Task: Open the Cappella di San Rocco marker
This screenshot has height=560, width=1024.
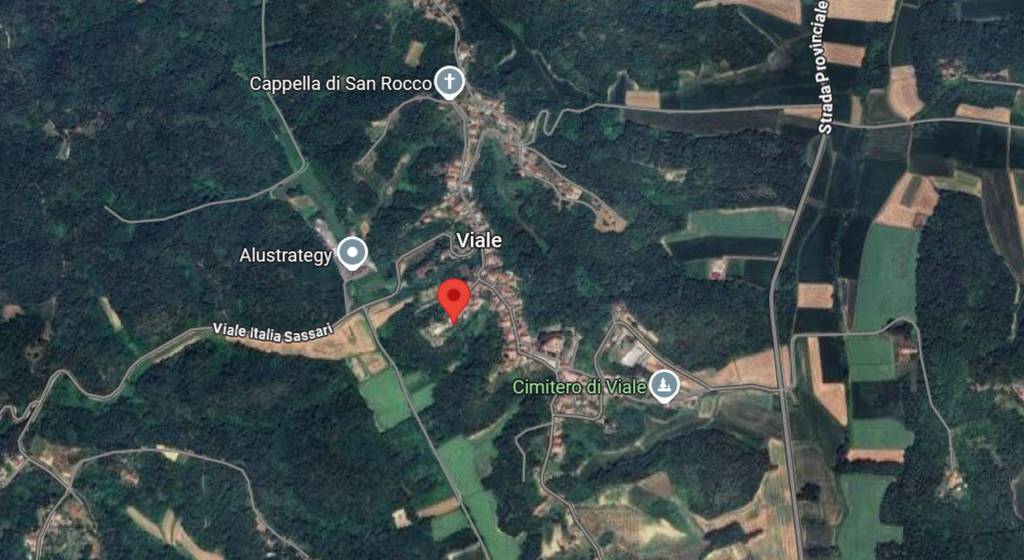Action: [x=450, y=83]
